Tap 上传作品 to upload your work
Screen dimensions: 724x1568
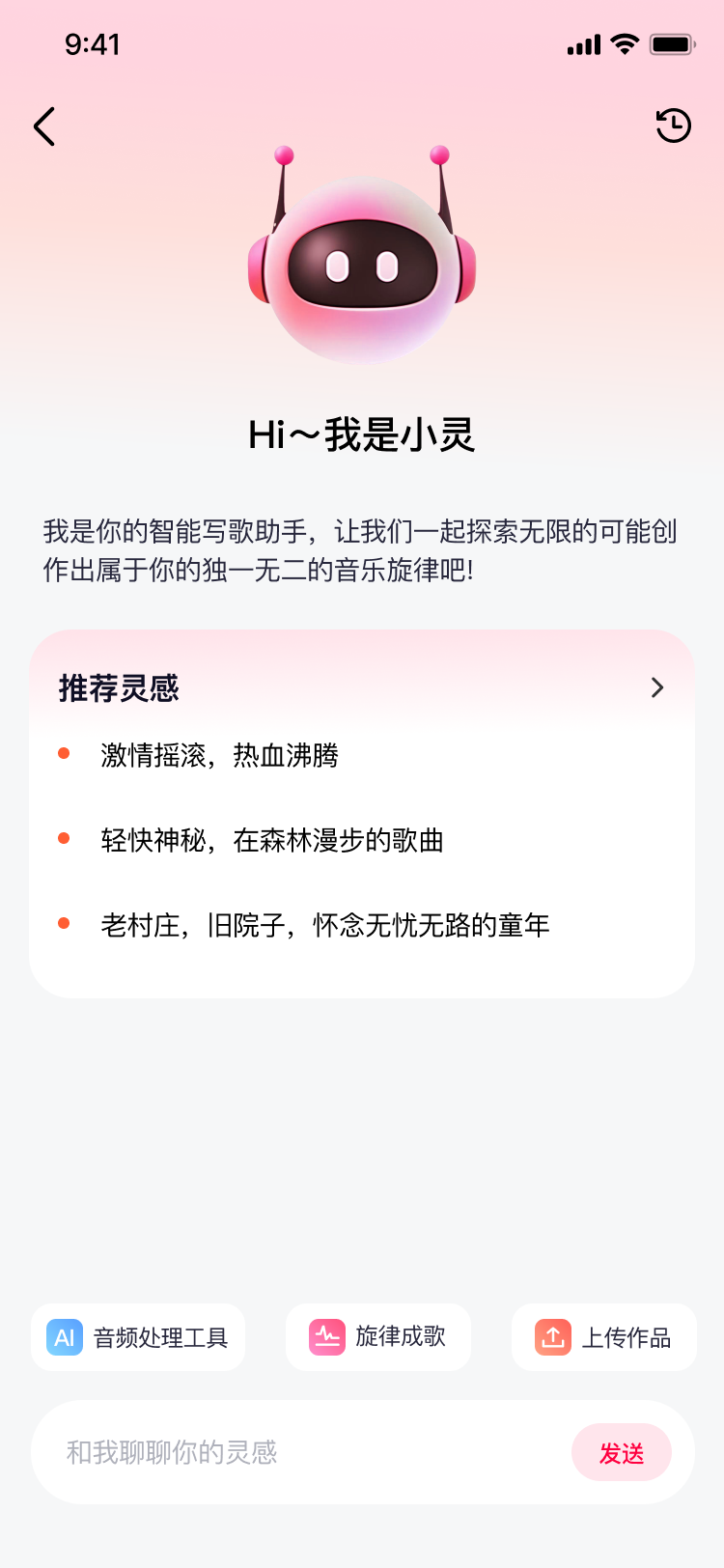click(x=603, y=1337)
